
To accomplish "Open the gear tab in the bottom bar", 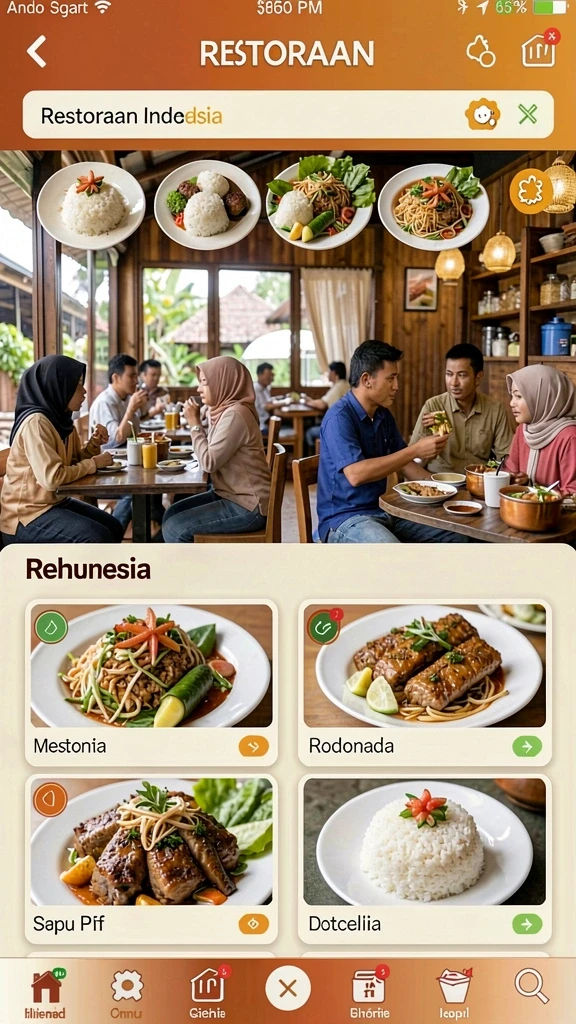I will point(126,993).
